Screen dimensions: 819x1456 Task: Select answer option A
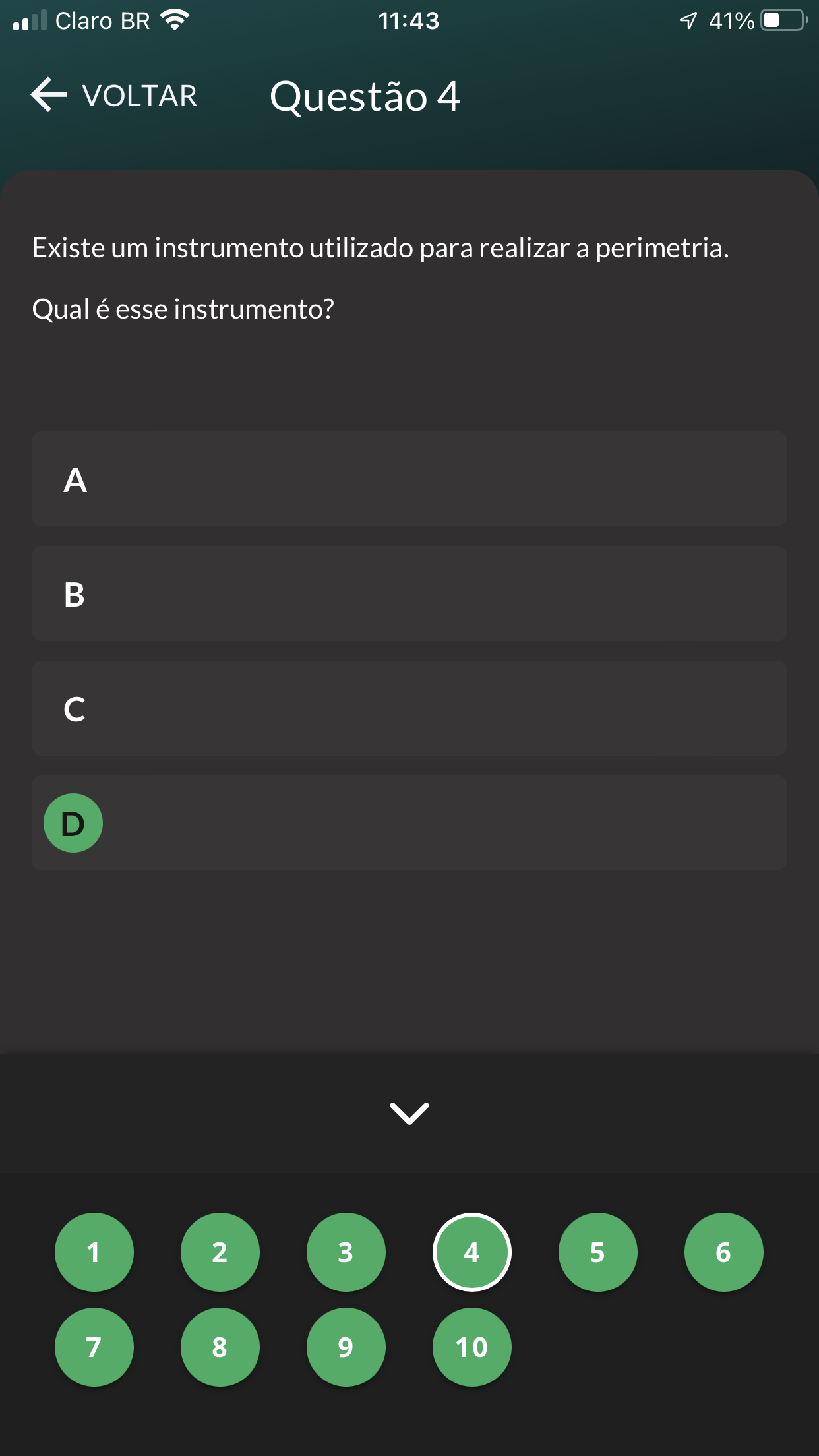pyautogui.click(x=409, y=479)
